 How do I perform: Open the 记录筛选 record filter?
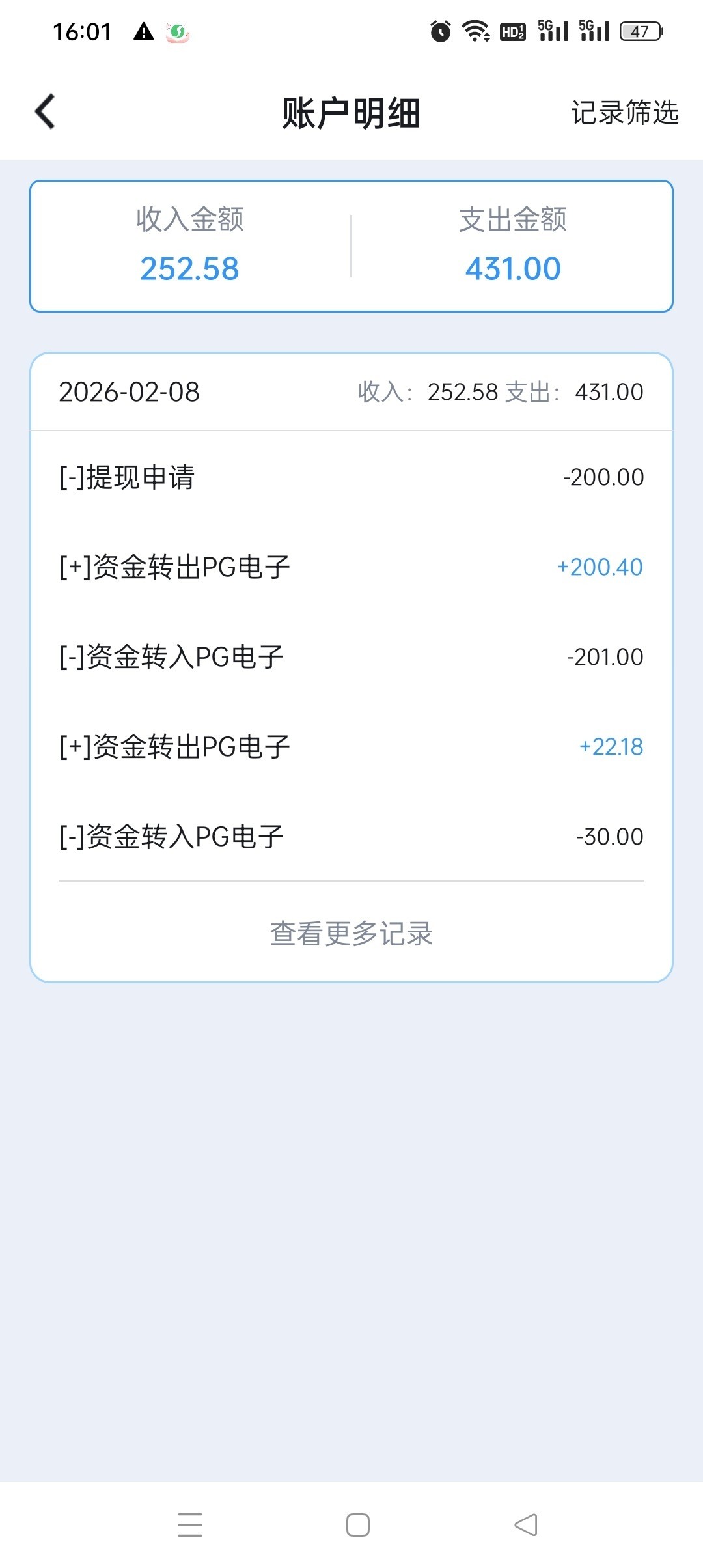624,113
